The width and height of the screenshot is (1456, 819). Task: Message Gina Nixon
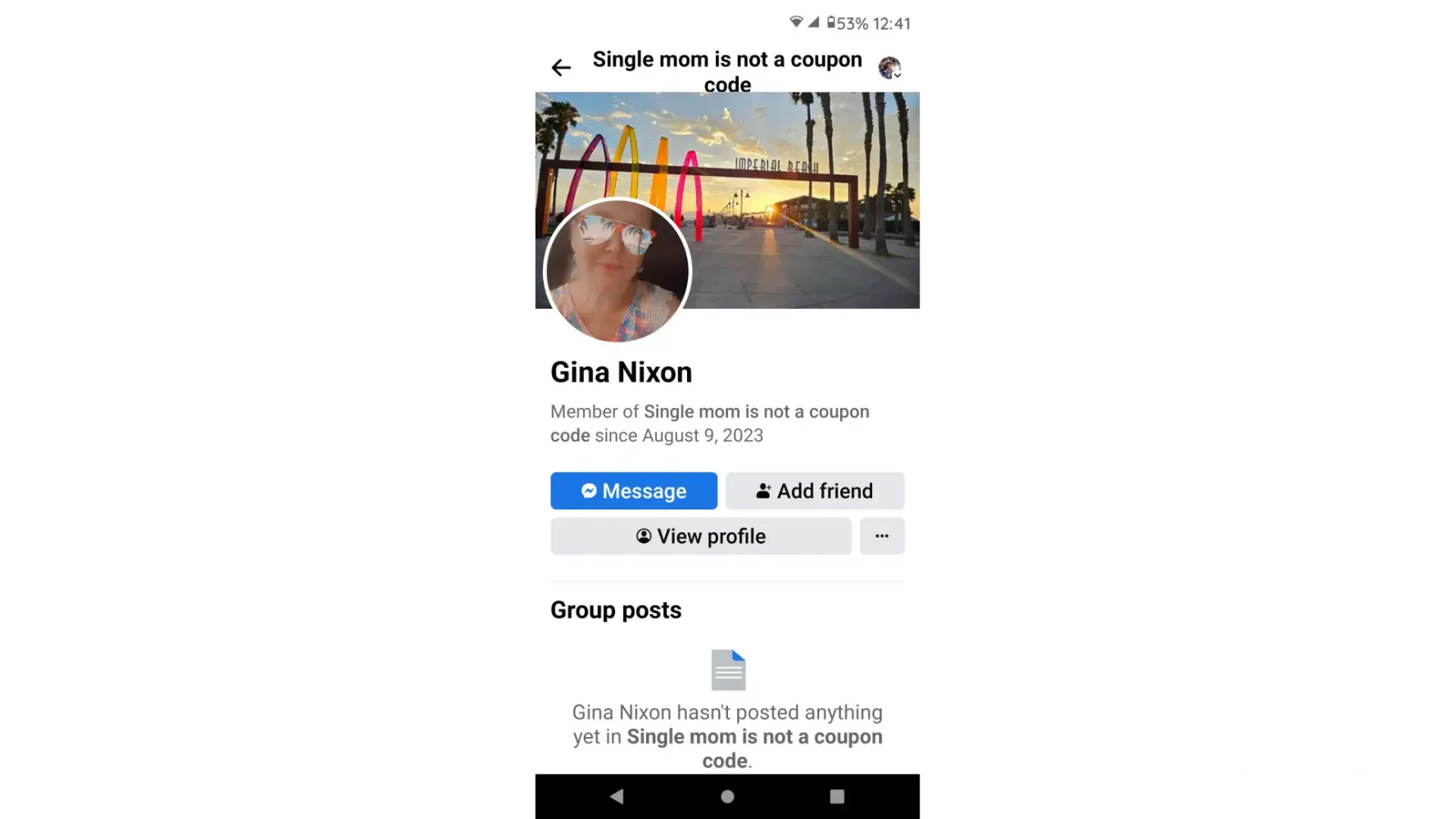634,491
